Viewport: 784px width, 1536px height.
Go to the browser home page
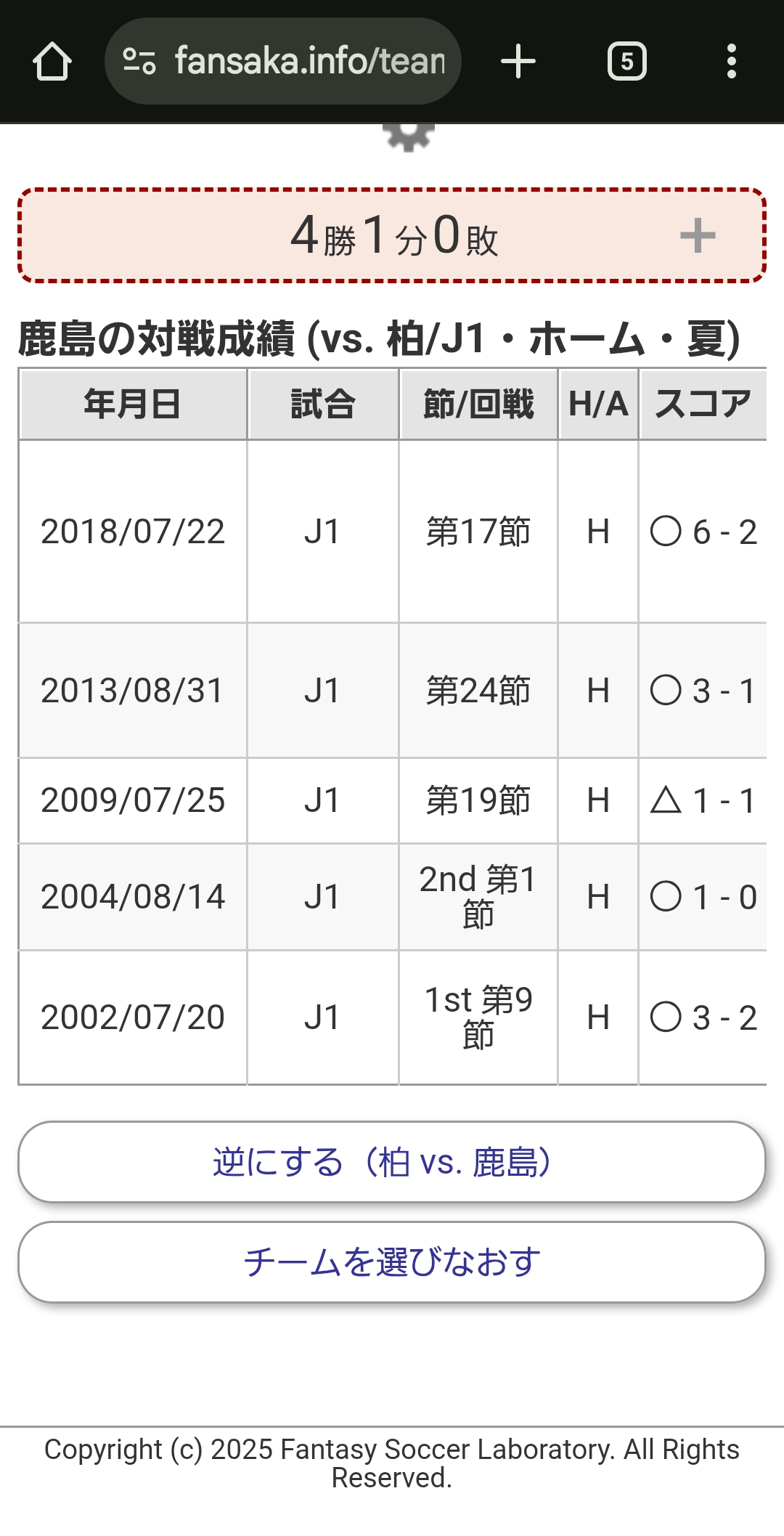pos(52,62)
